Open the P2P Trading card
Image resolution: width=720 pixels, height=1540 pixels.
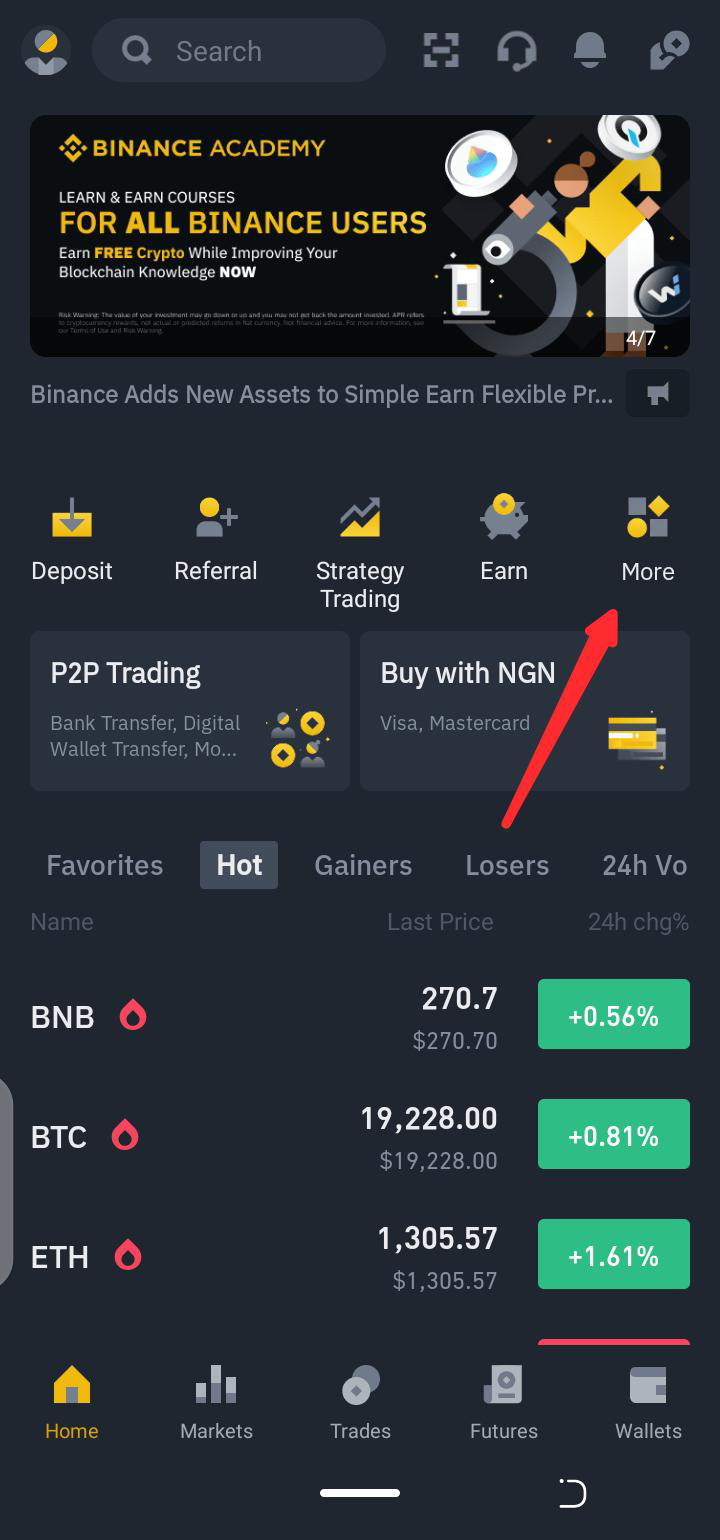pyautogui.click(x=190, y=711)
